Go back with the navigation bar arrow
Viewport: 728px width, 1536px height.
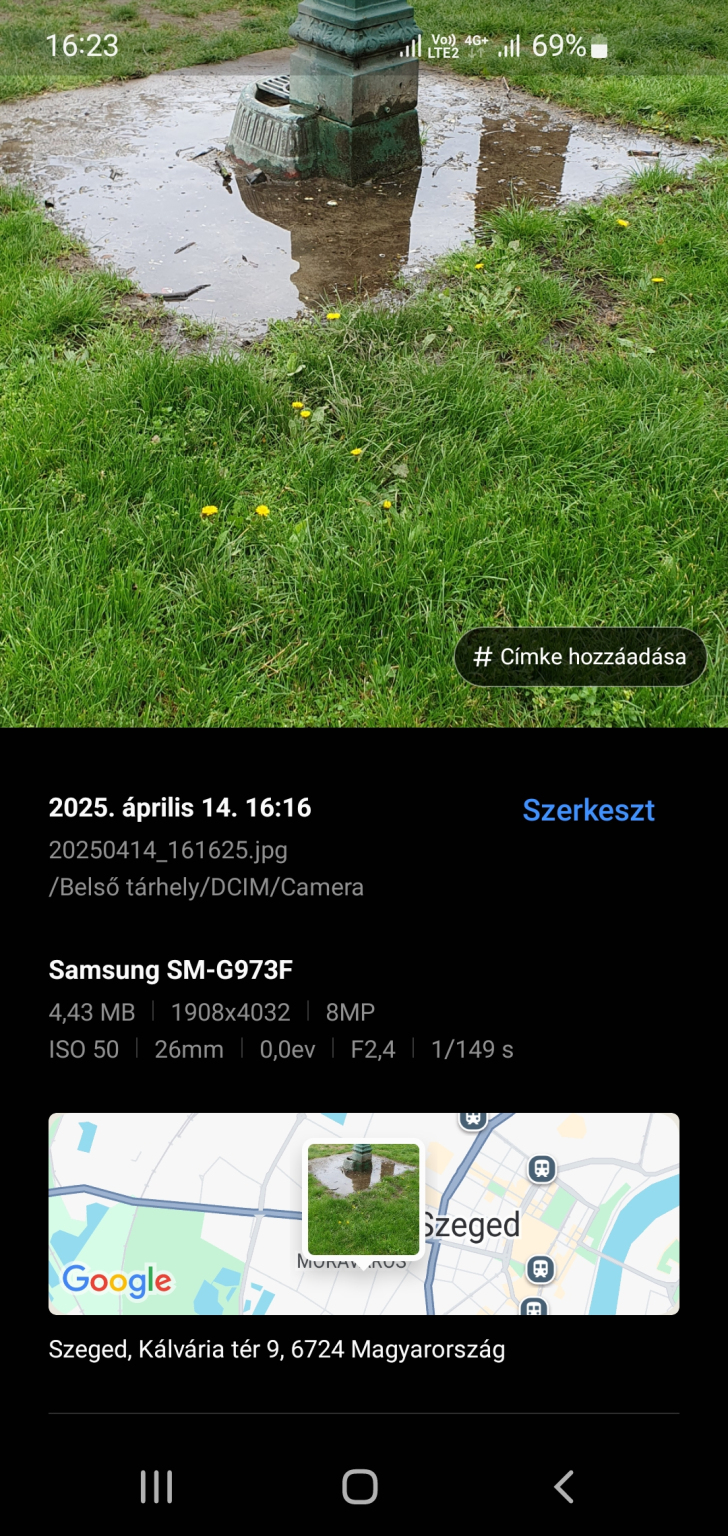tap(564, 1487)
